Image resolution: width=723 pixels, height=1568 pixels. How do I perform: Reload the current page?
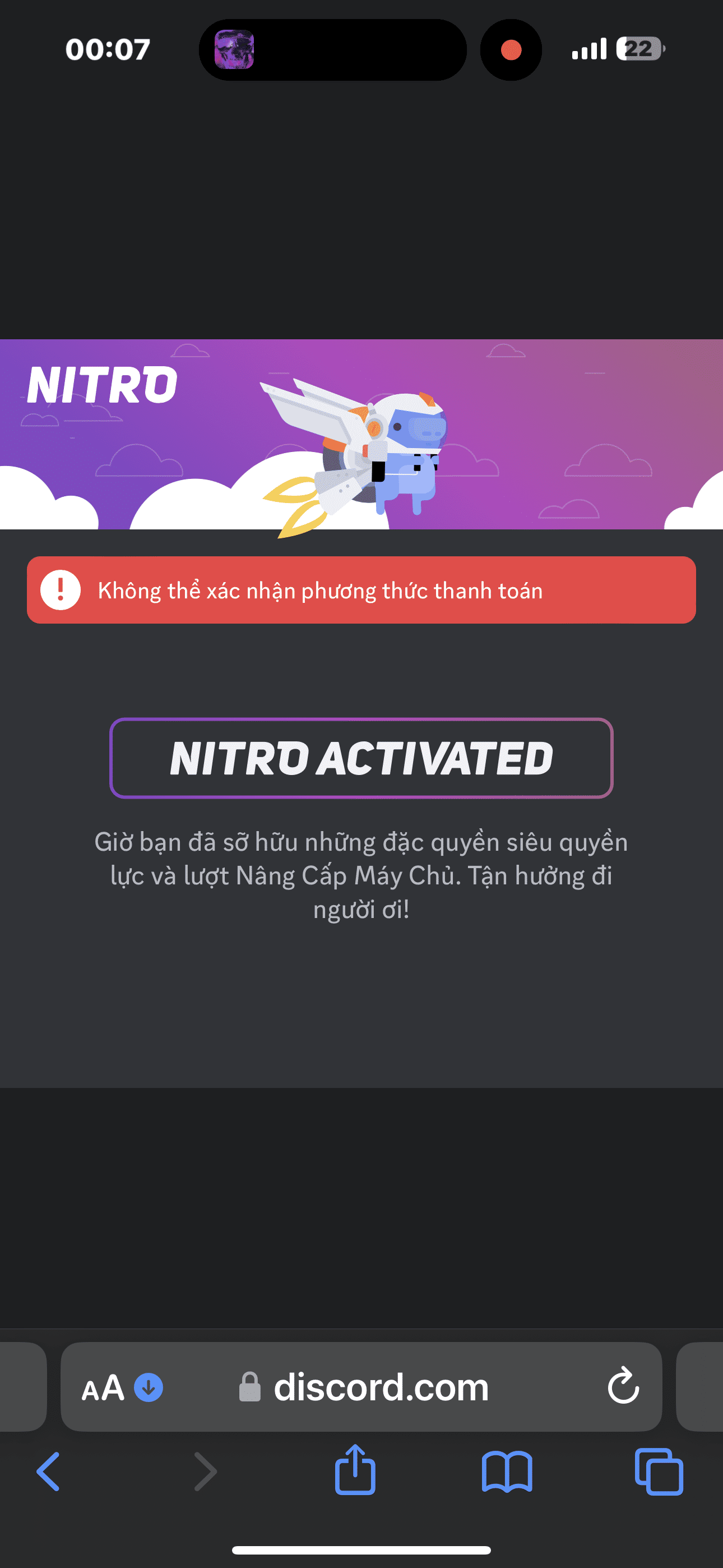pyautogui.click(x=623, y=1387)
